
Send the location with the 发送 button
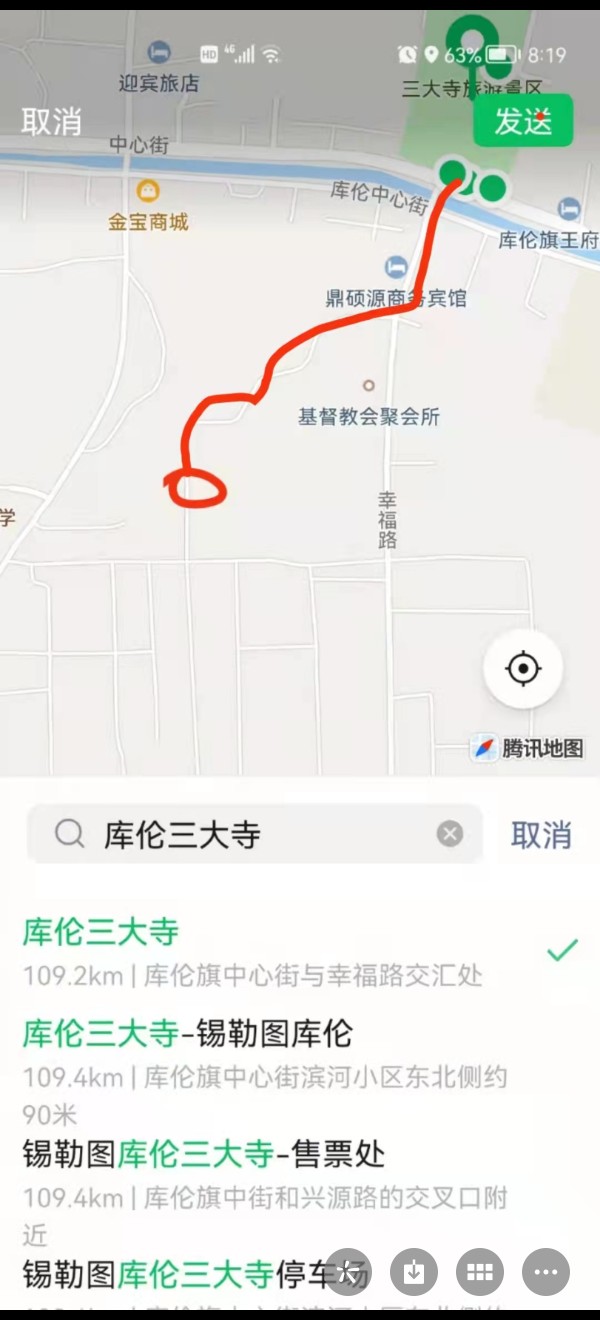click(522, 121)
